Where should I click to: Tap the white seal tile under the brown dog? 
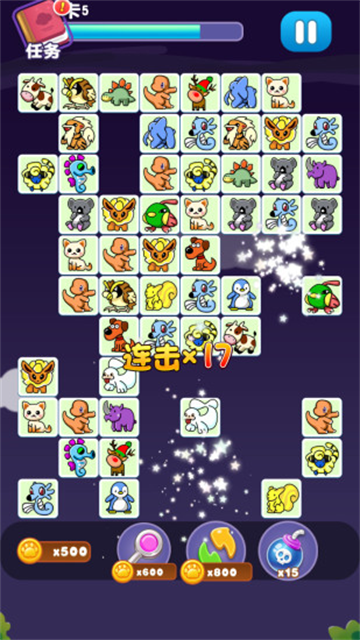click(x=119, y=376)
